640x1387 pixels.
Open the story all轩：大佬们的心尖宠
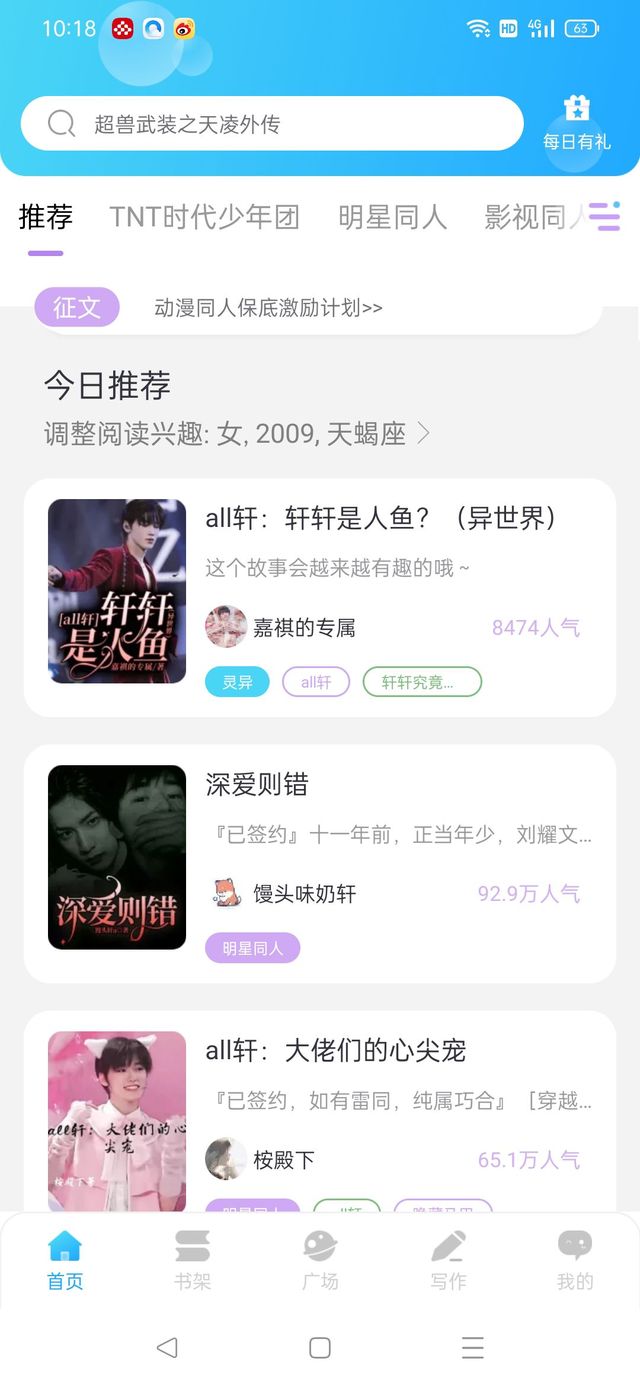pyautogui.click(x=336, y=1051)
